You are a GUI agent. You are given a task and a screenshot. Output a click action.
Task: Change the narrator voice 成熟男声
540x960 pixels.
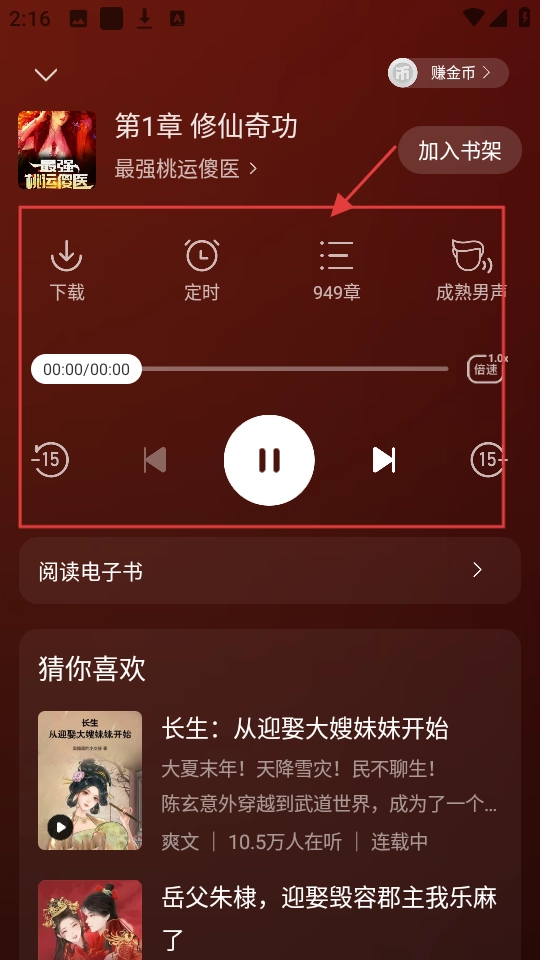471,270
